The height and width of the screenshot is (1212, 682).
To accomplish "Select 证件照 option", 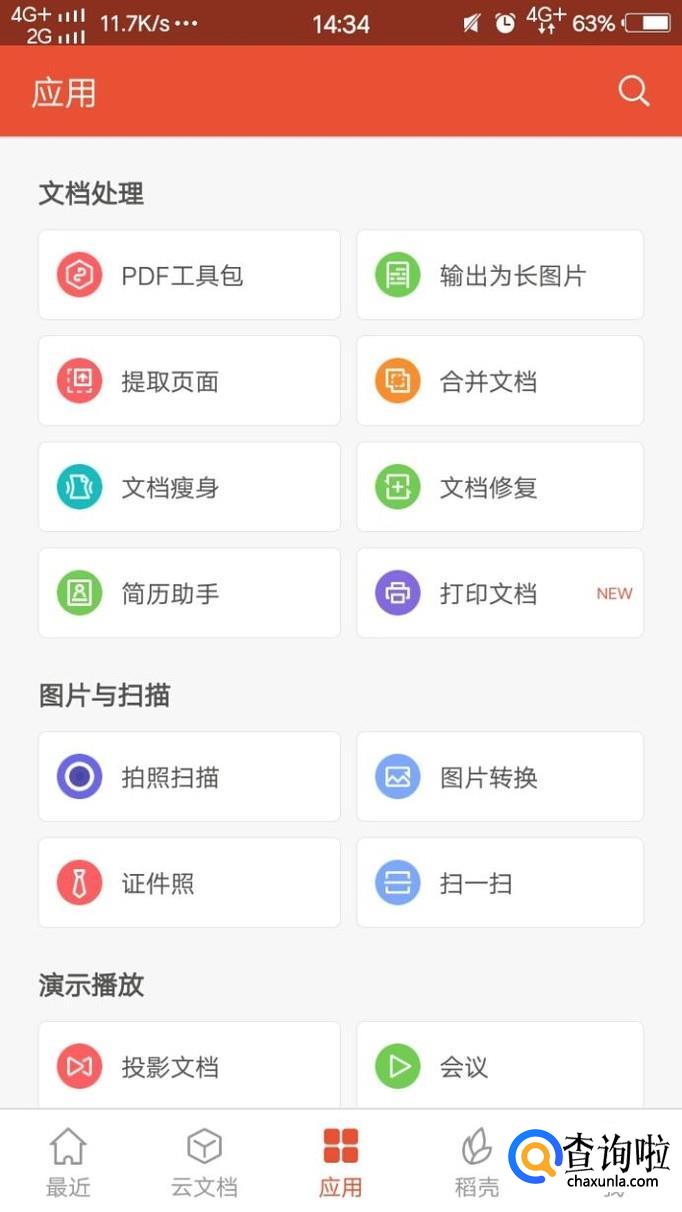I will click(189, 883).
